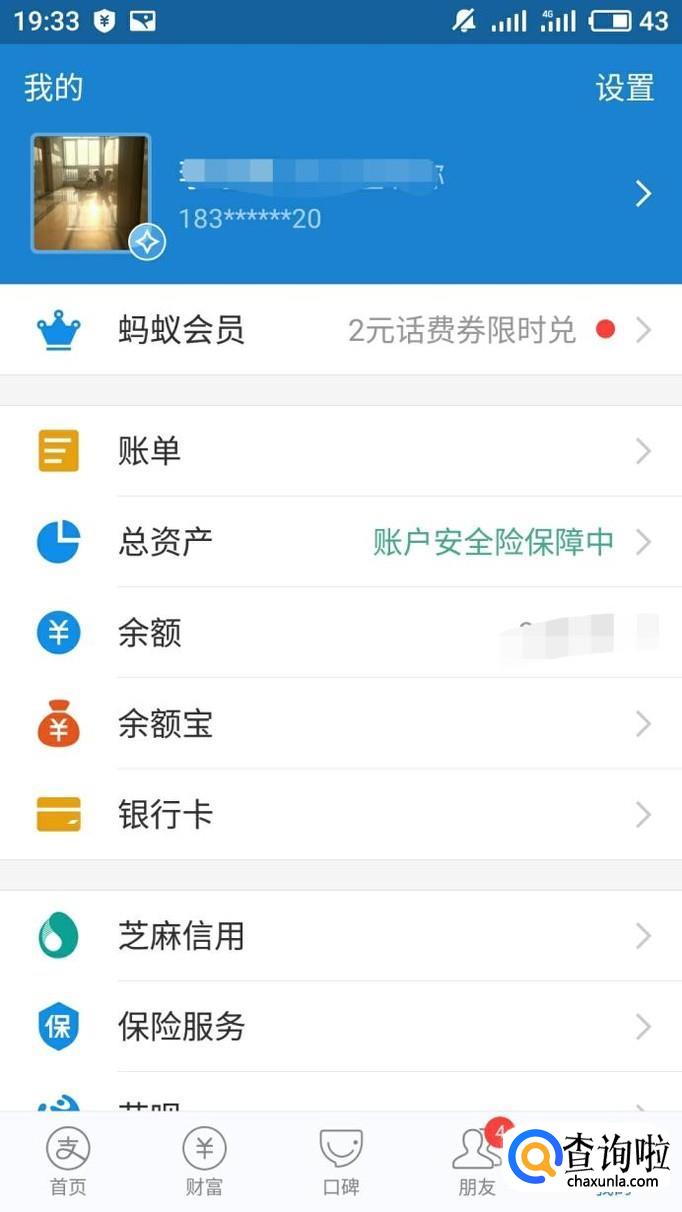682x1212 pixels.
Task: Open 设置 settings
Action: click(x=624, y=88)
